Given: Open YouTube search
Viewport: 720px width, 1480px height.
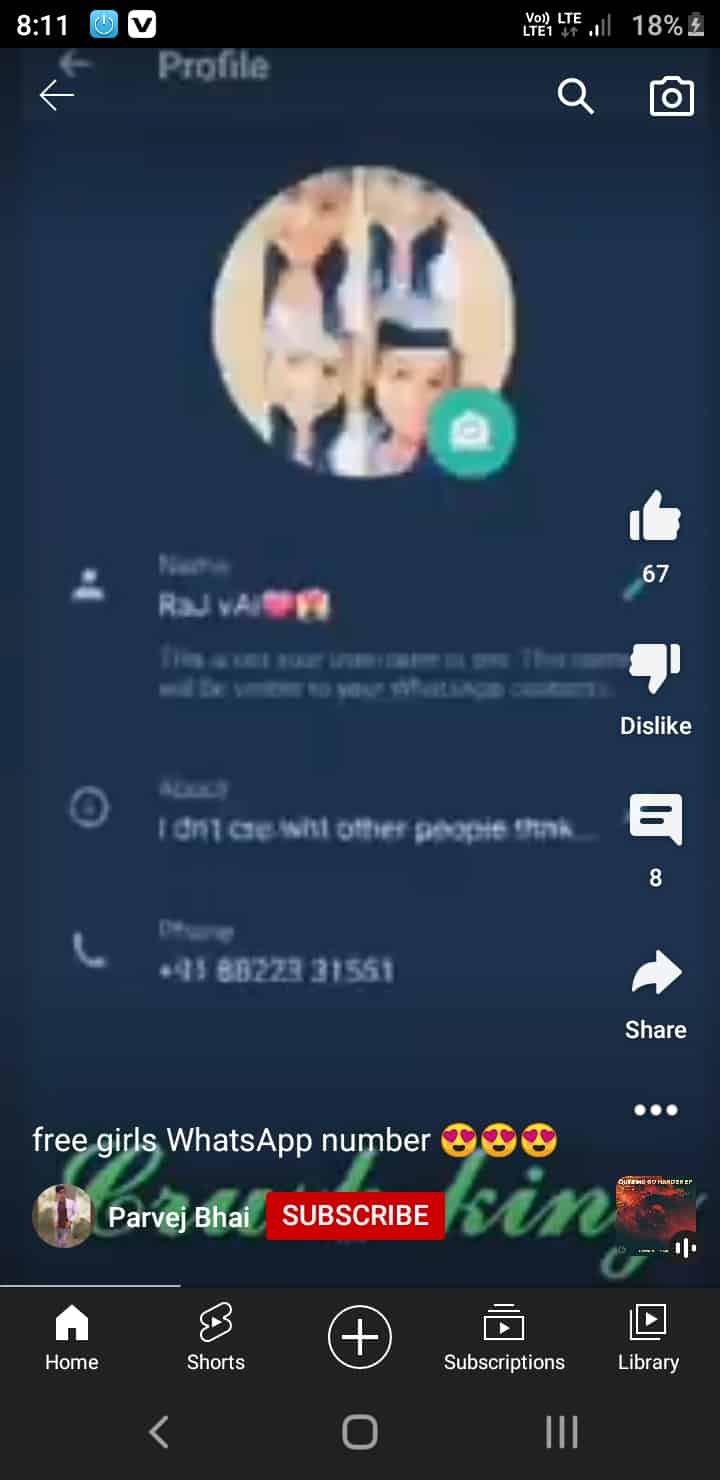Looking at the screenshot, I should (x=575, y=97).
